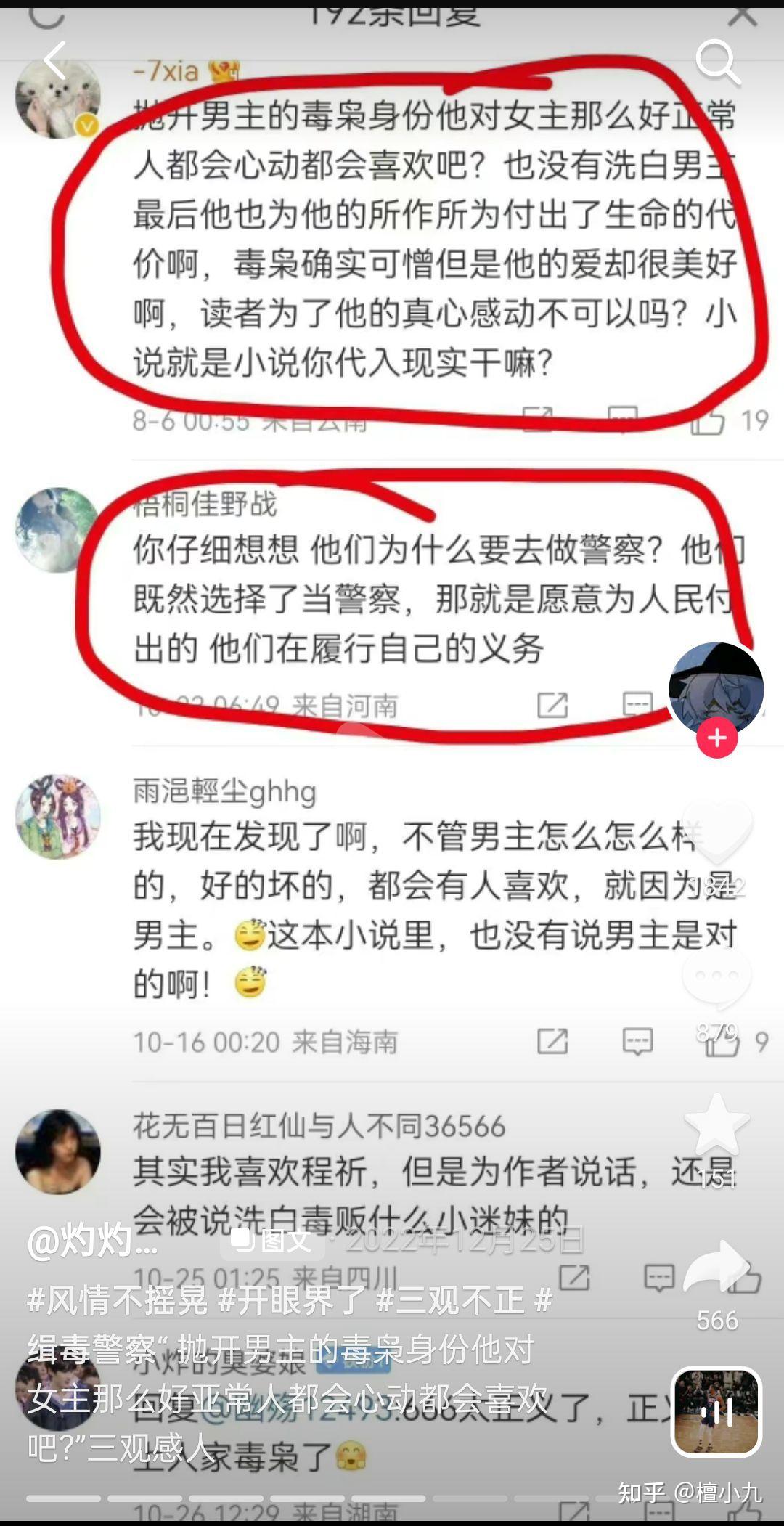
Task: Open the #三观不正 hashtag
Action: click(x=450, y=1299)
